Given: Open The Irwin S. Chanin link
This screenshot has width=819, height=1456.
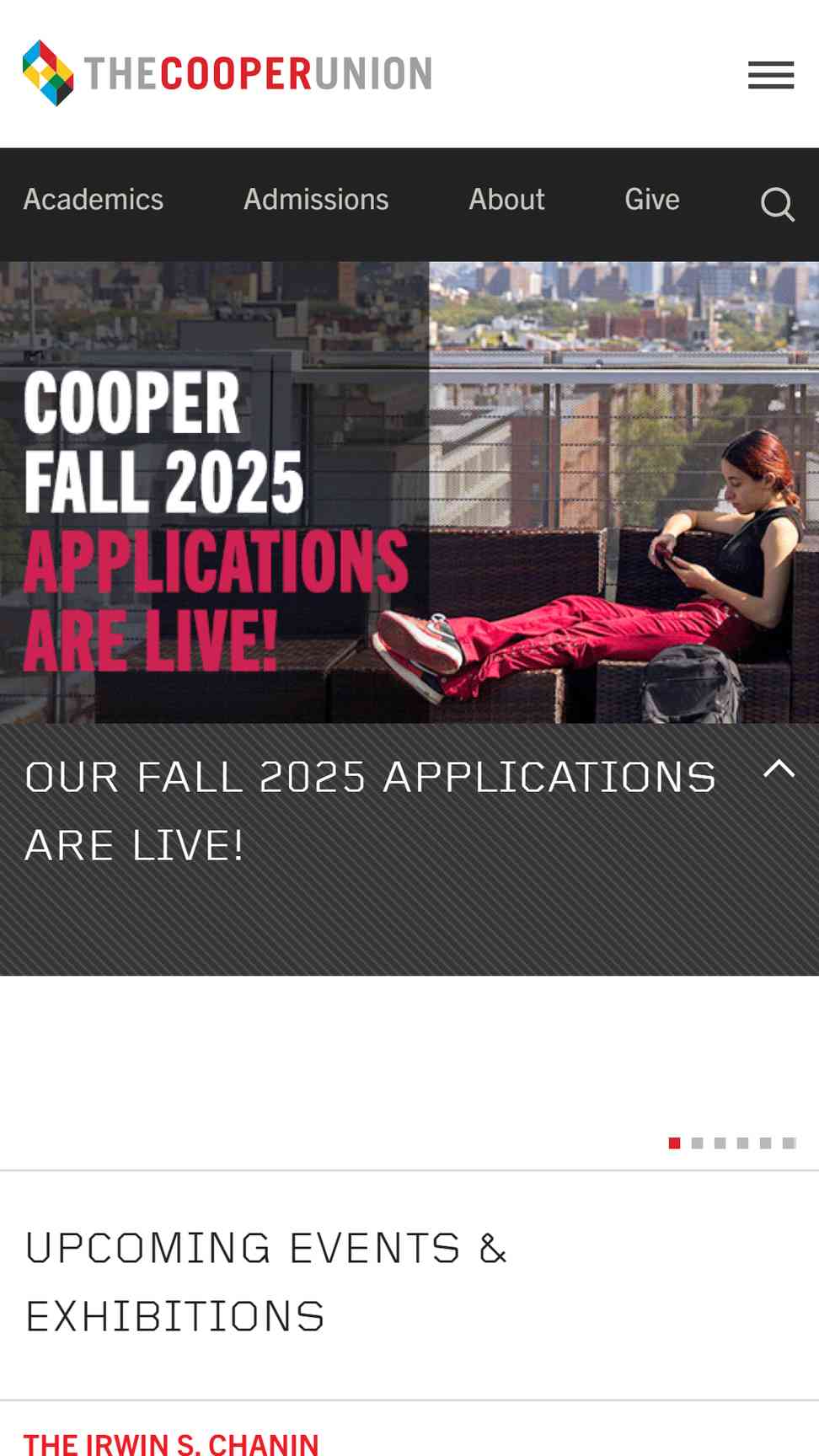Looking at the screenshot, I should (x=171, y=1443).
